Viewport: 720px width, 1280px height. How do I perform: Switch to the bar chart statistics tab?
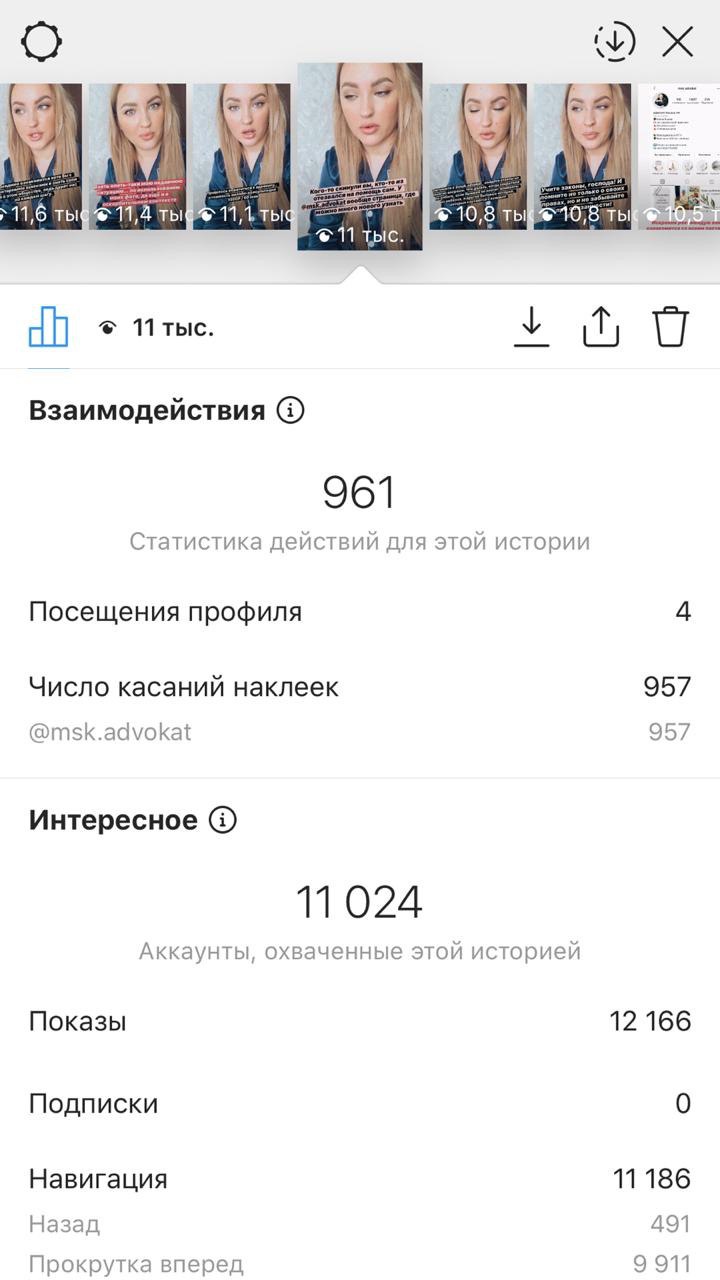click(48, 327)
